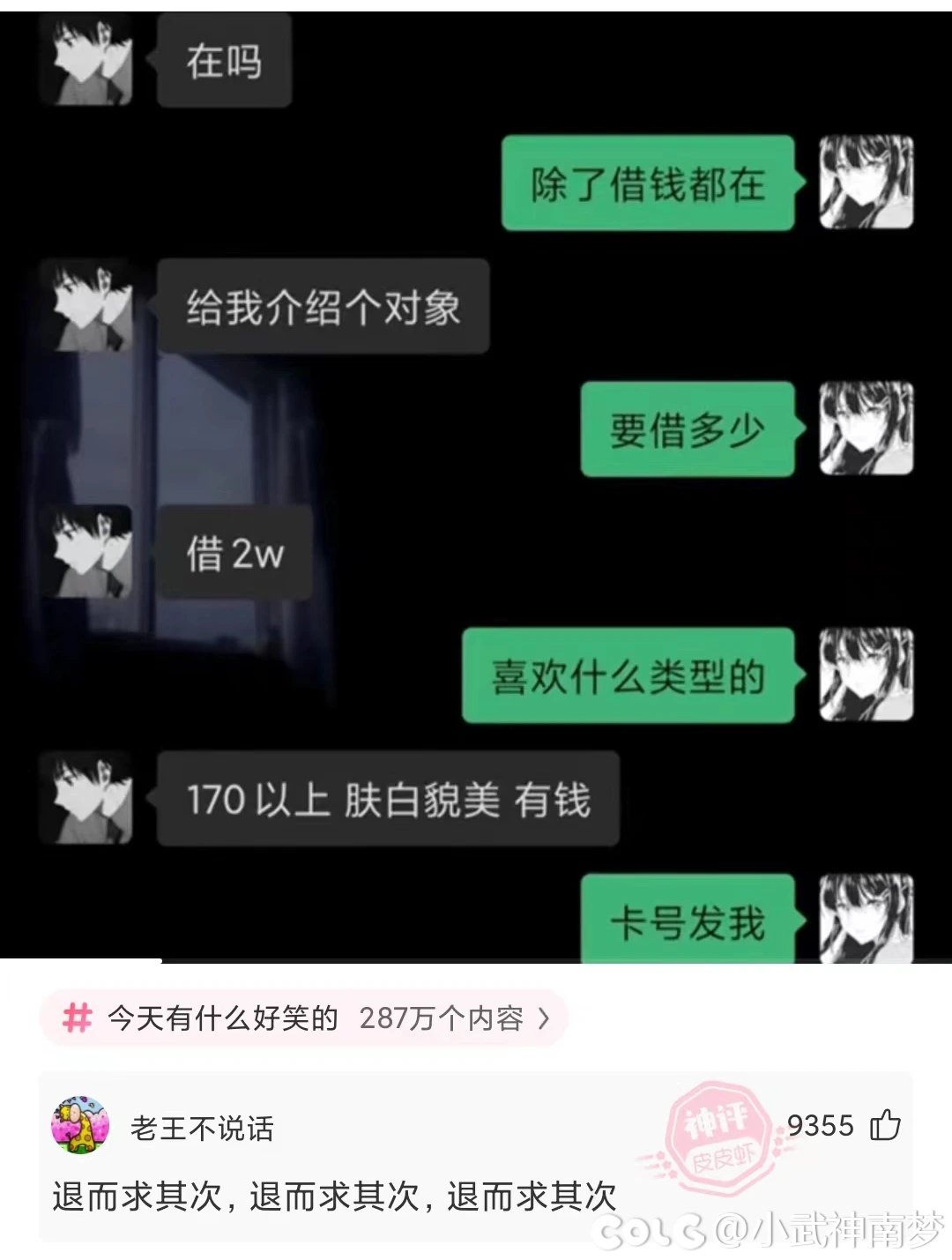Image resolution: width=952 pixels, height=1260 pixels.
Task: Like the comment by 老王不说话
Action: [x=885, y=1125]
